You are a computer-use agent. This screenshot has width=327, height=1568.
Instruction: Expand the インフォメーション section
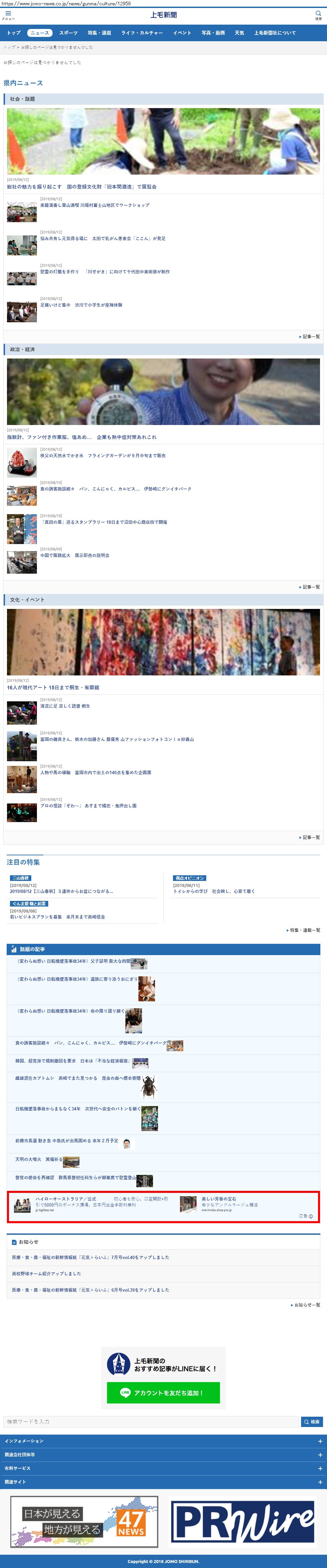tap(163, 1441)
